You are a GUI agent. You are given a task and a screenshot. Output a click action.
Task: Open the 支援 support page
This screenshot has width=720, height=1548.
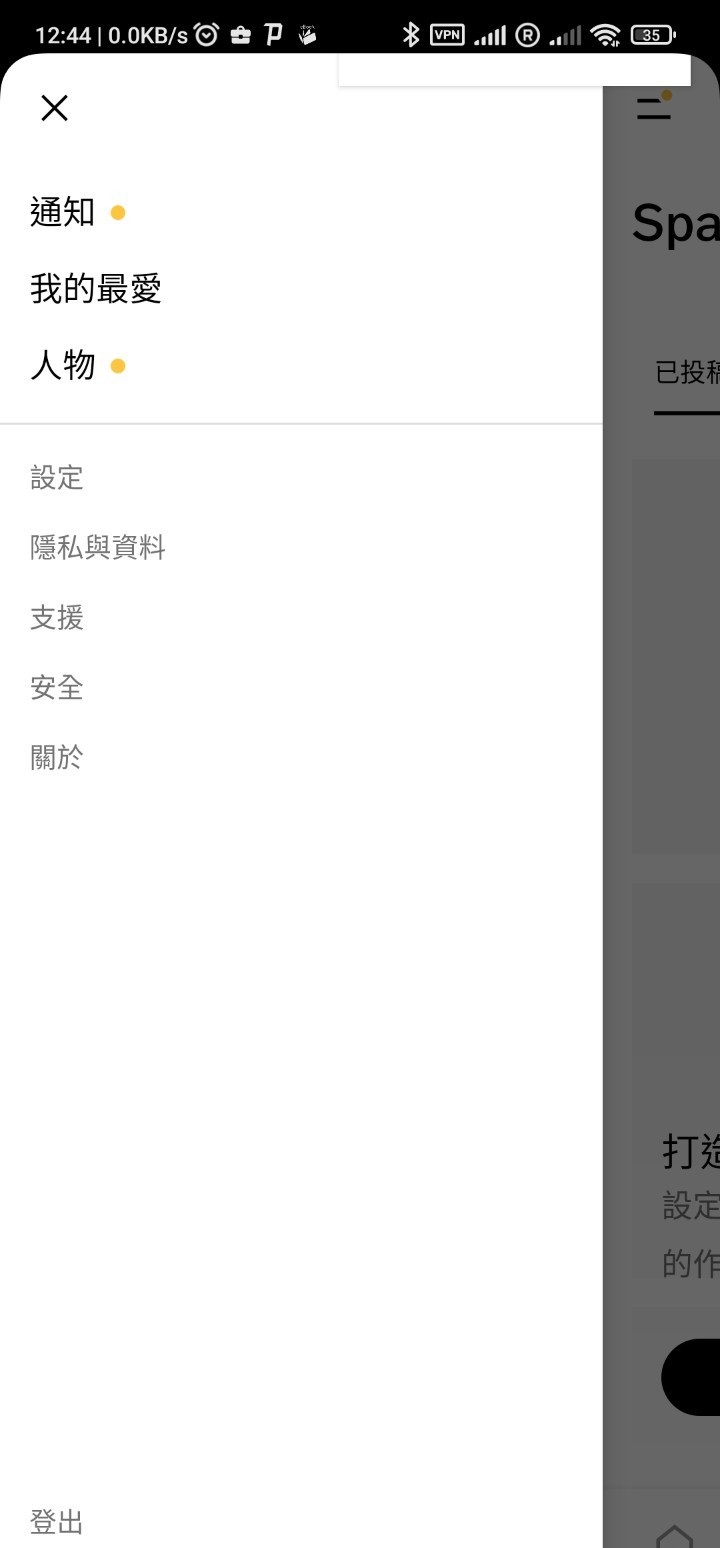[56, 618]
